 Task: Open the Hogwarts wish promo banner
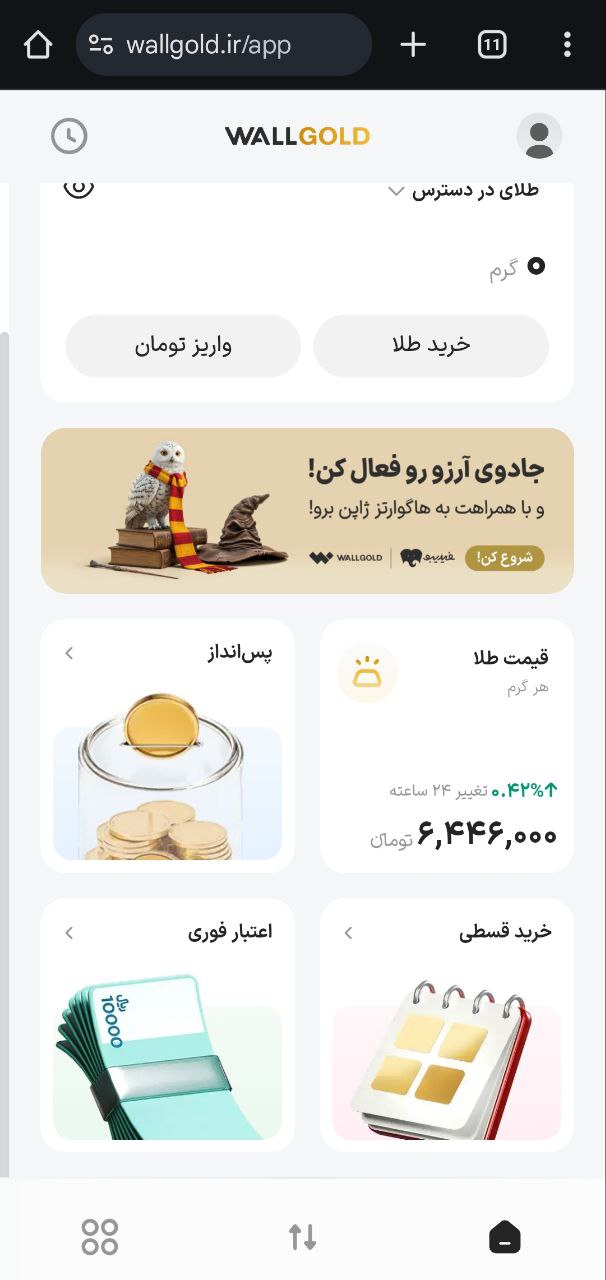tap(307, 510)
